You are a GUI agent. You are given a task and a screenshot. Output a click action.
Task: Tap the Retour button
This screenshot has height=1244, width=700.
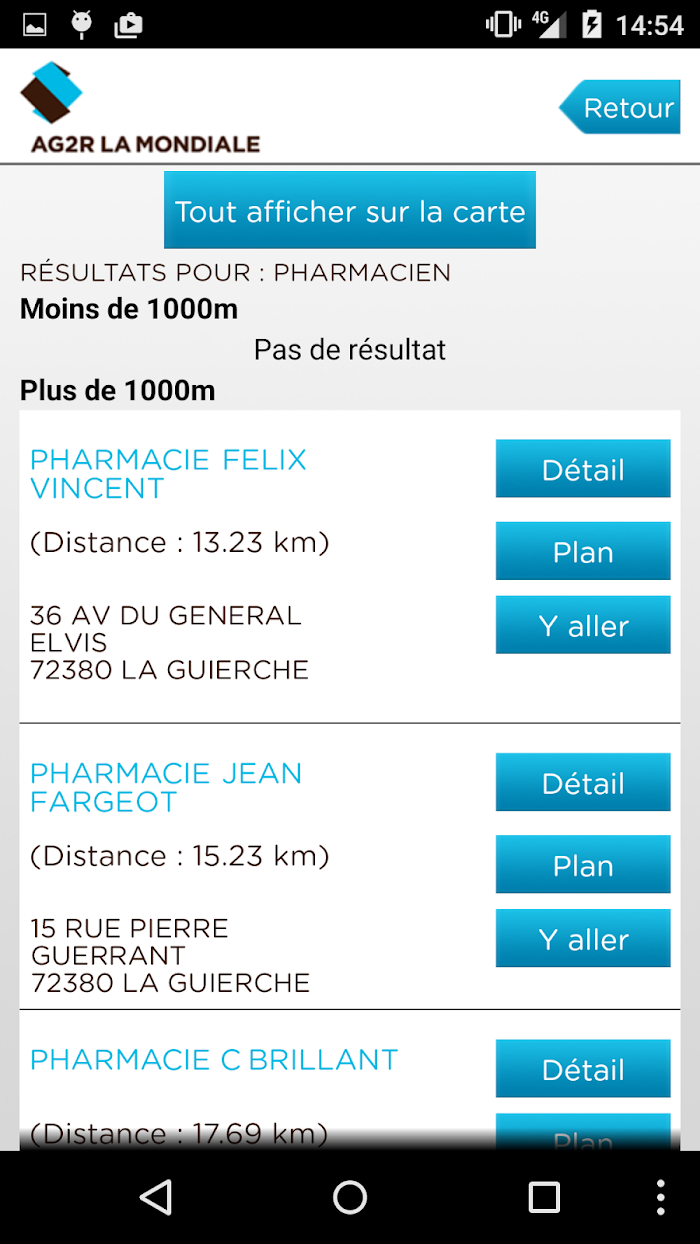[620, 107]
